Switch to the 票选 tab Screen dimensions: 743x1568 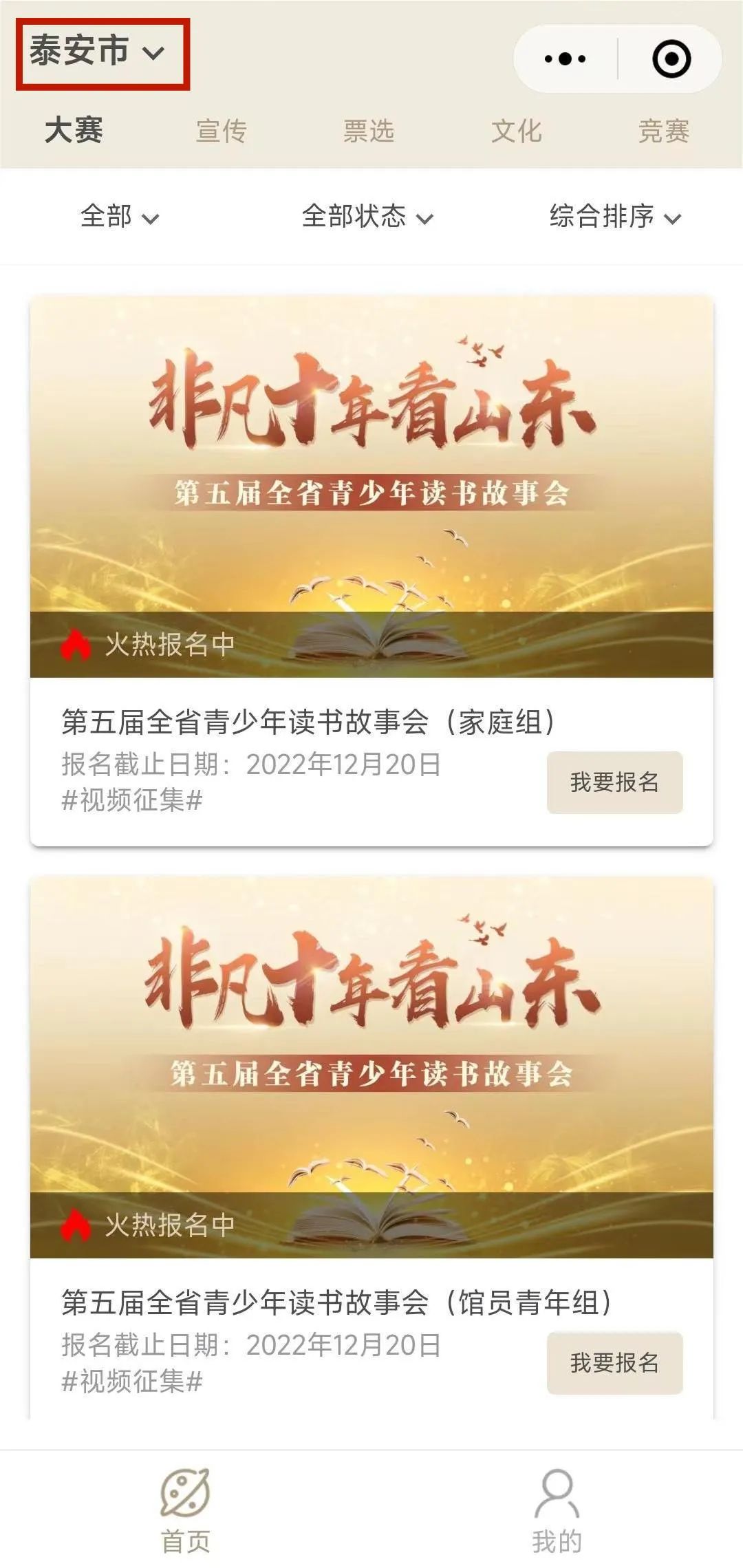369,131
